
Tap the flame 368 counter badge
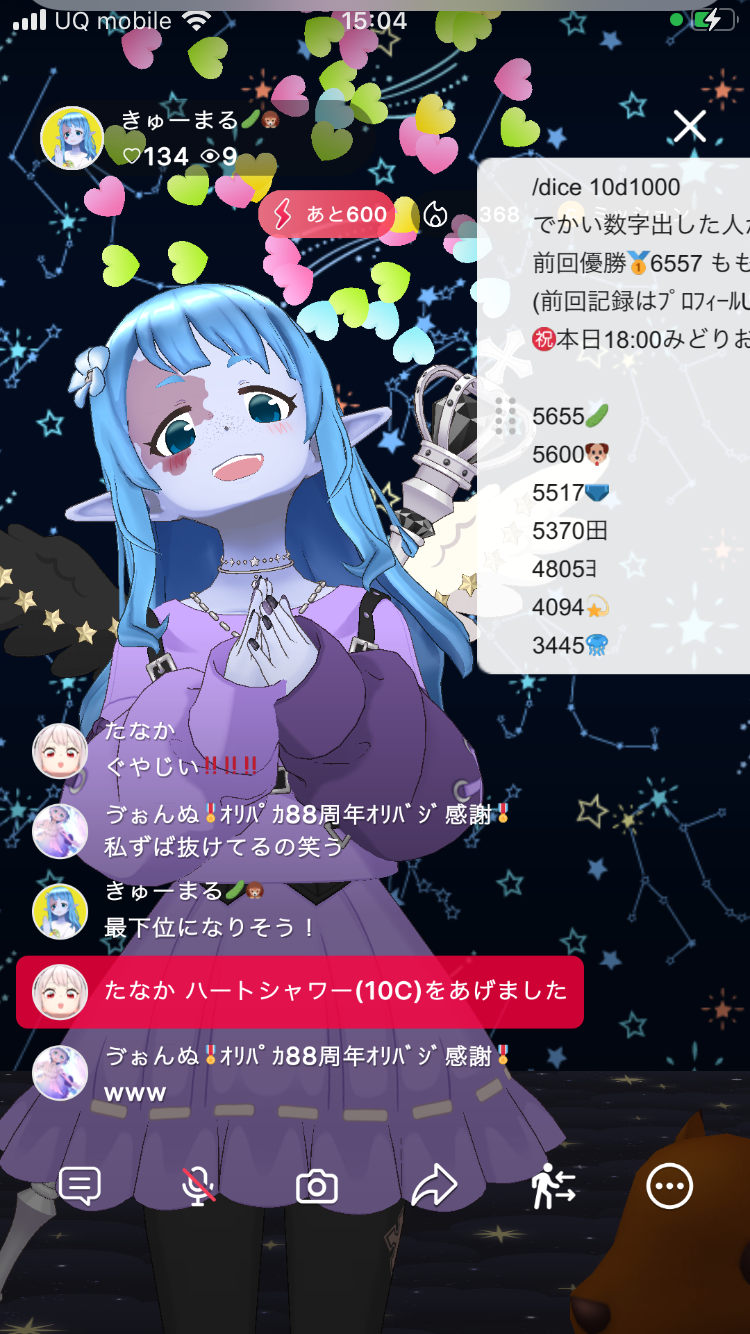(x=470, y=214)
